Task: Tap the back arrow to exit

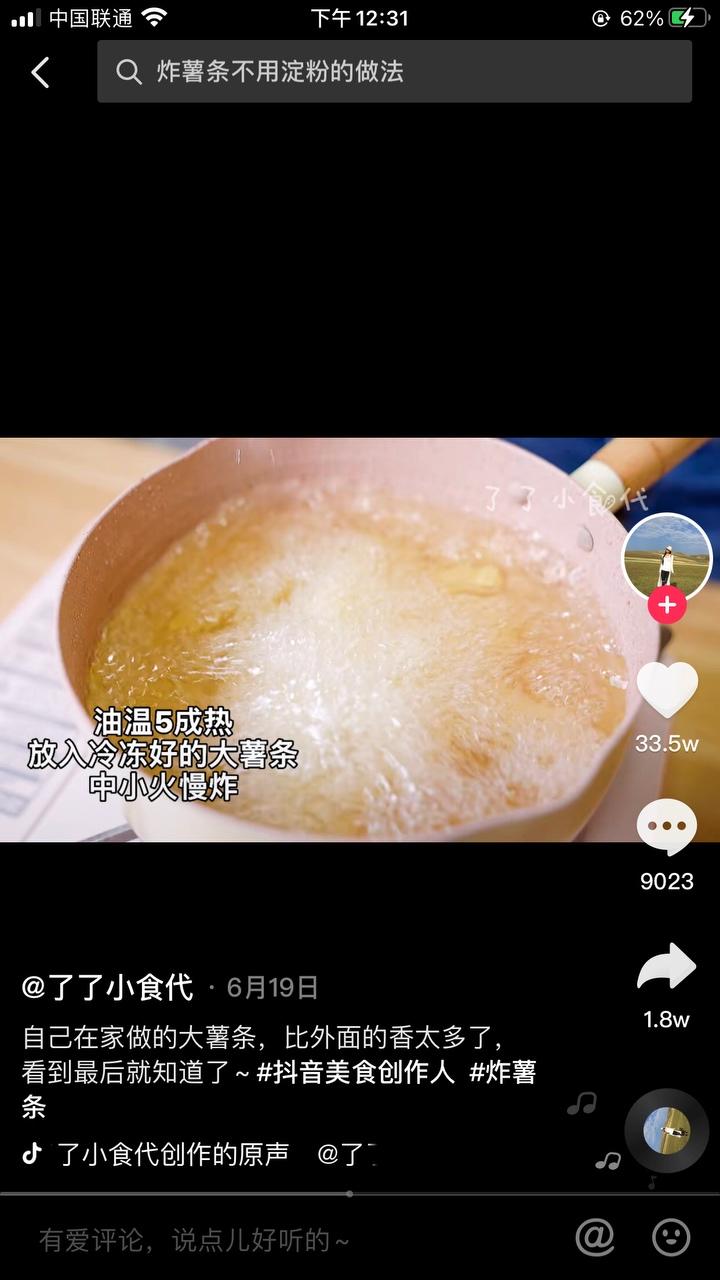Action: tap(38, 72)
